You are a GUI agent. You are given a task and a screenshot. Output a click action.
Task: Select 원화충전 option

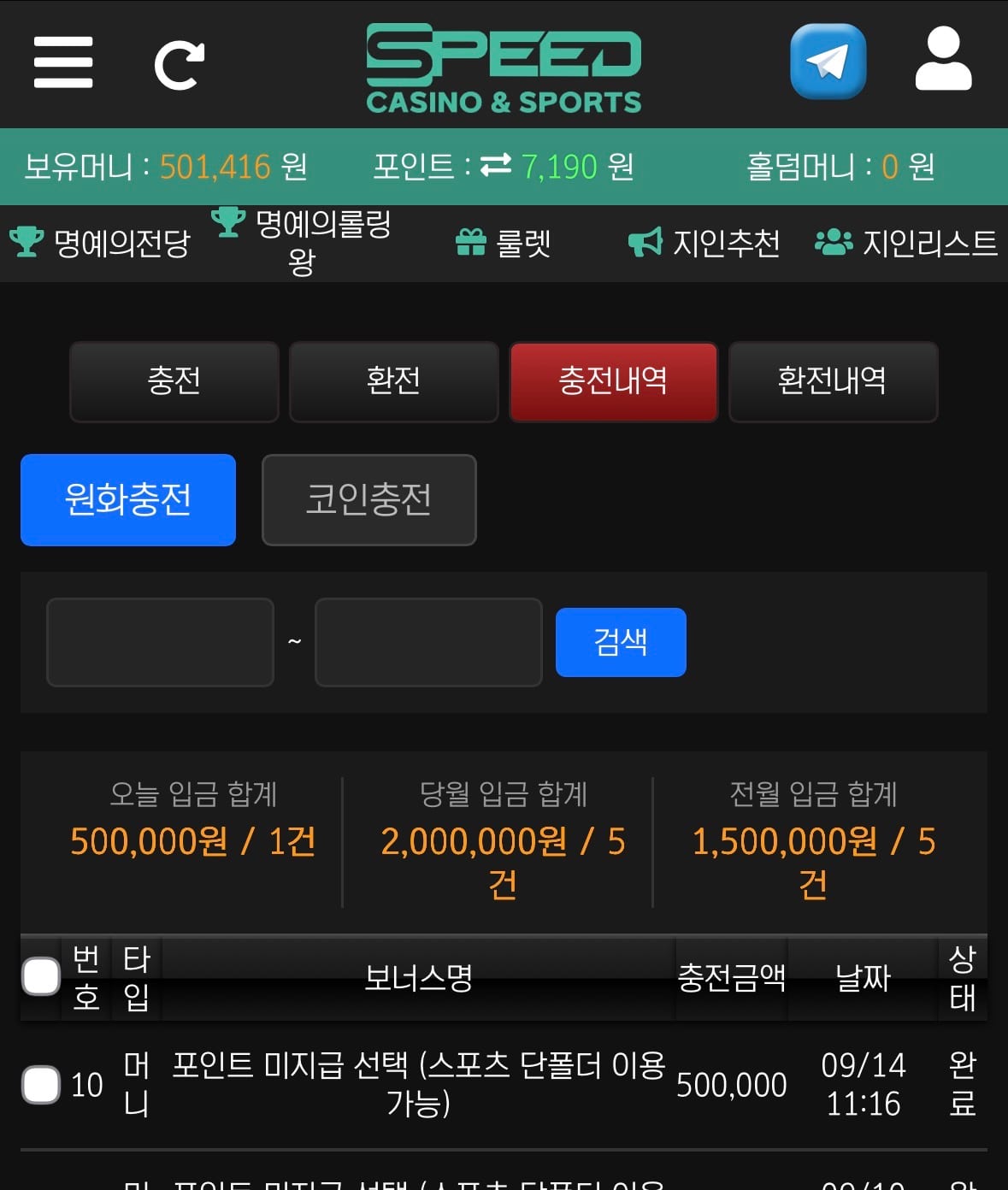coord(128,499)
